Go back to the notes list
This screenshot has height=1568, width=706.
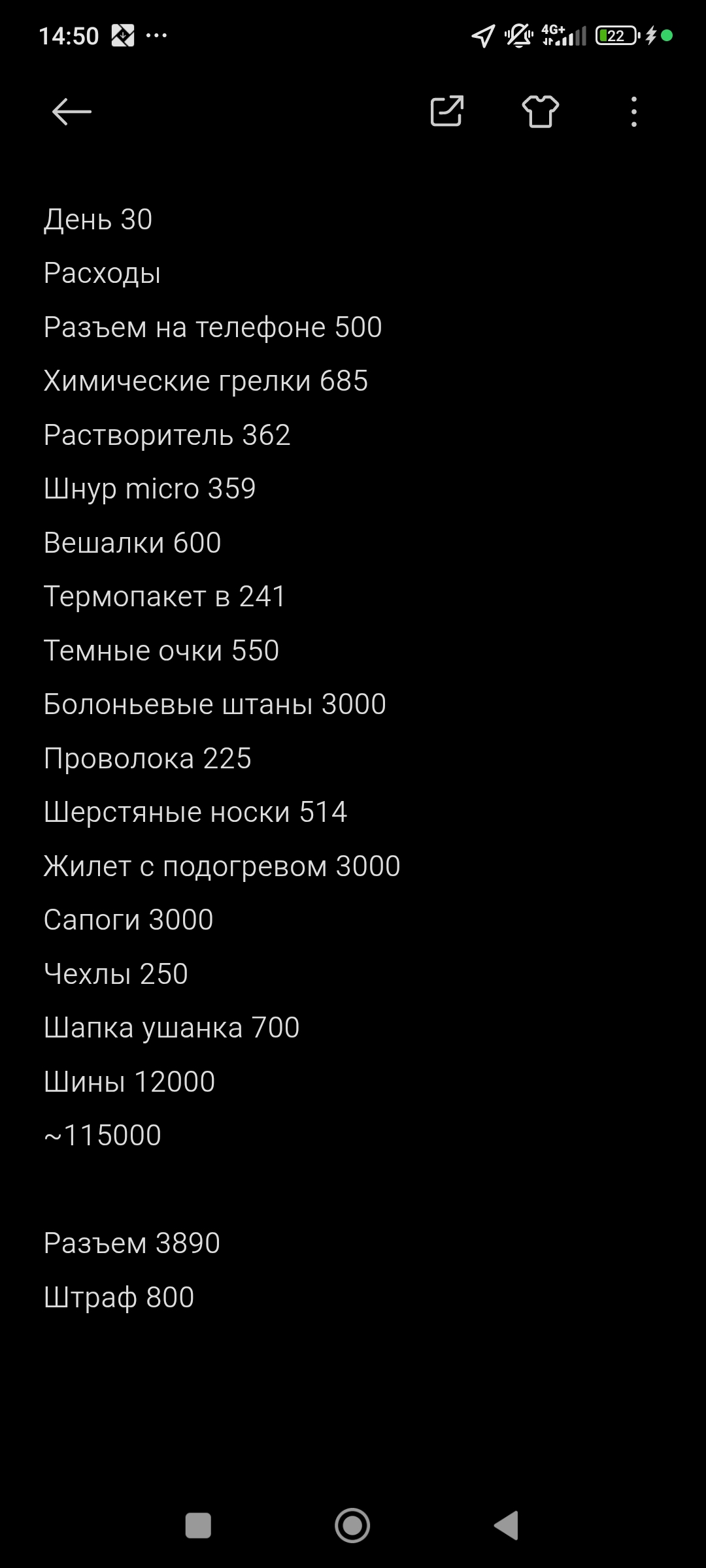coord(71,112)
